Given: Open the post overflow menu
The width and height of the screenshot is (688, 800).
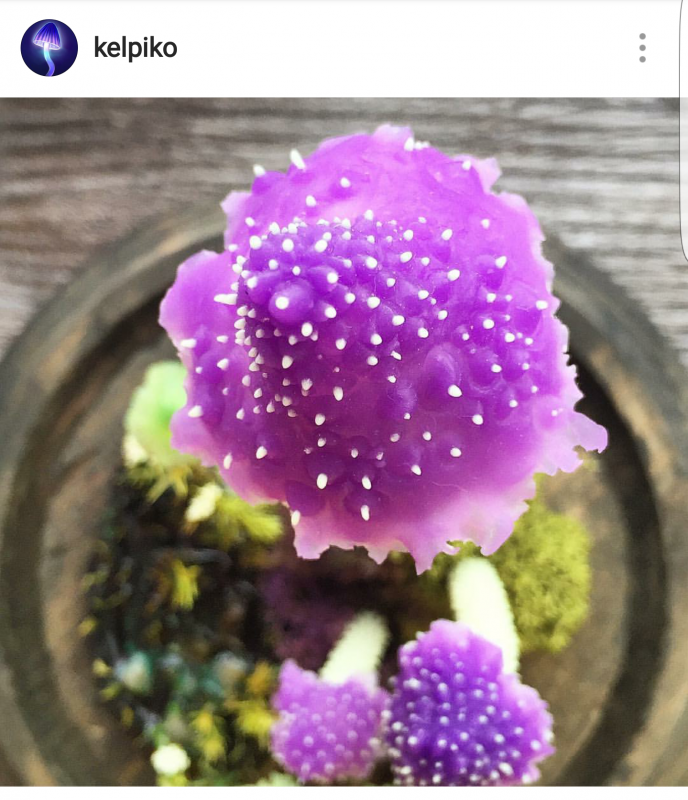Looking at the screenshot, I should pyautogui.click(x=642, y=48).
